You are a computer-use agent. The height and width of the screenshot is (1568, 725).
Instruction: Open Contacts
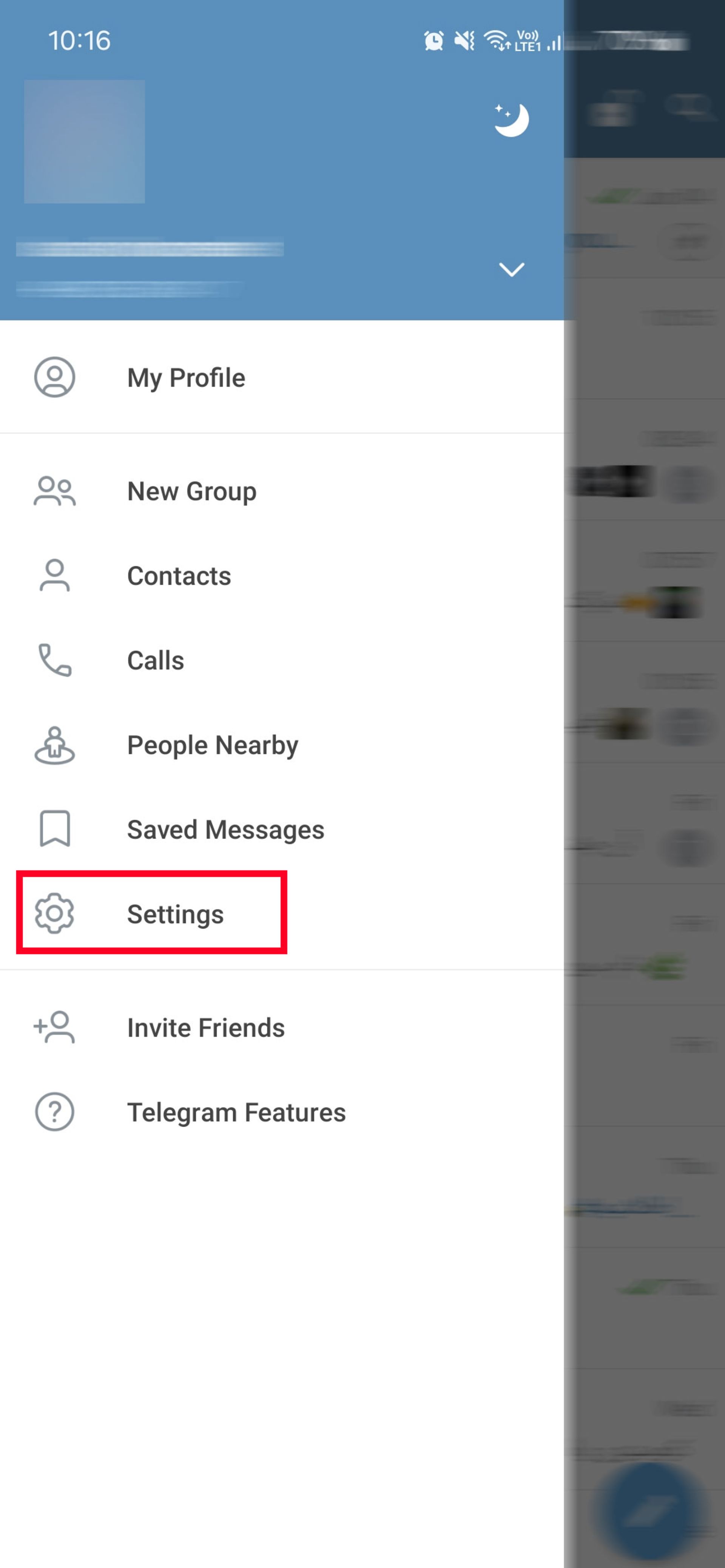[x=179, y=576]
